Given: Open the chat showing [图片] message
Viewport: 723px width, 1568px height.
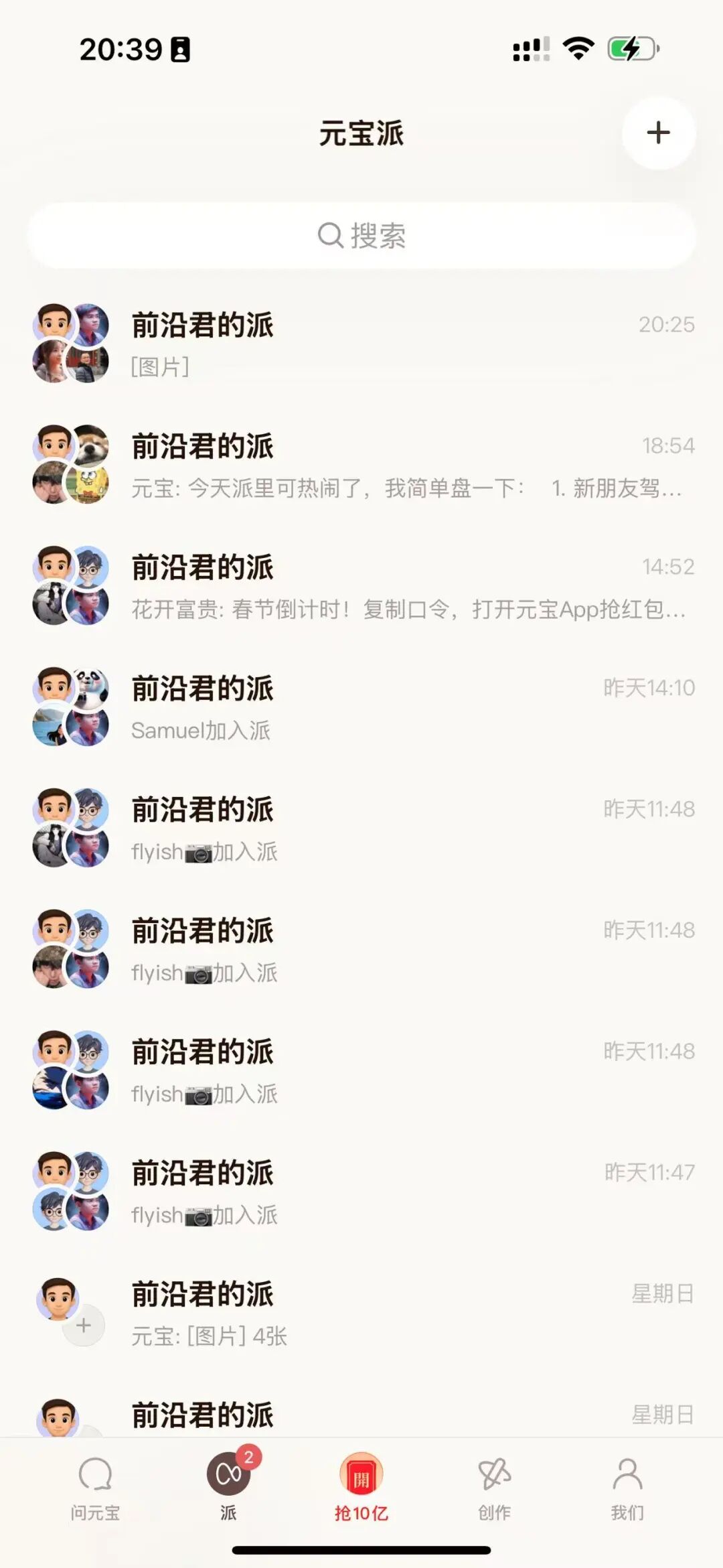Looking at the screenshot, I should [x=361, y=342].
